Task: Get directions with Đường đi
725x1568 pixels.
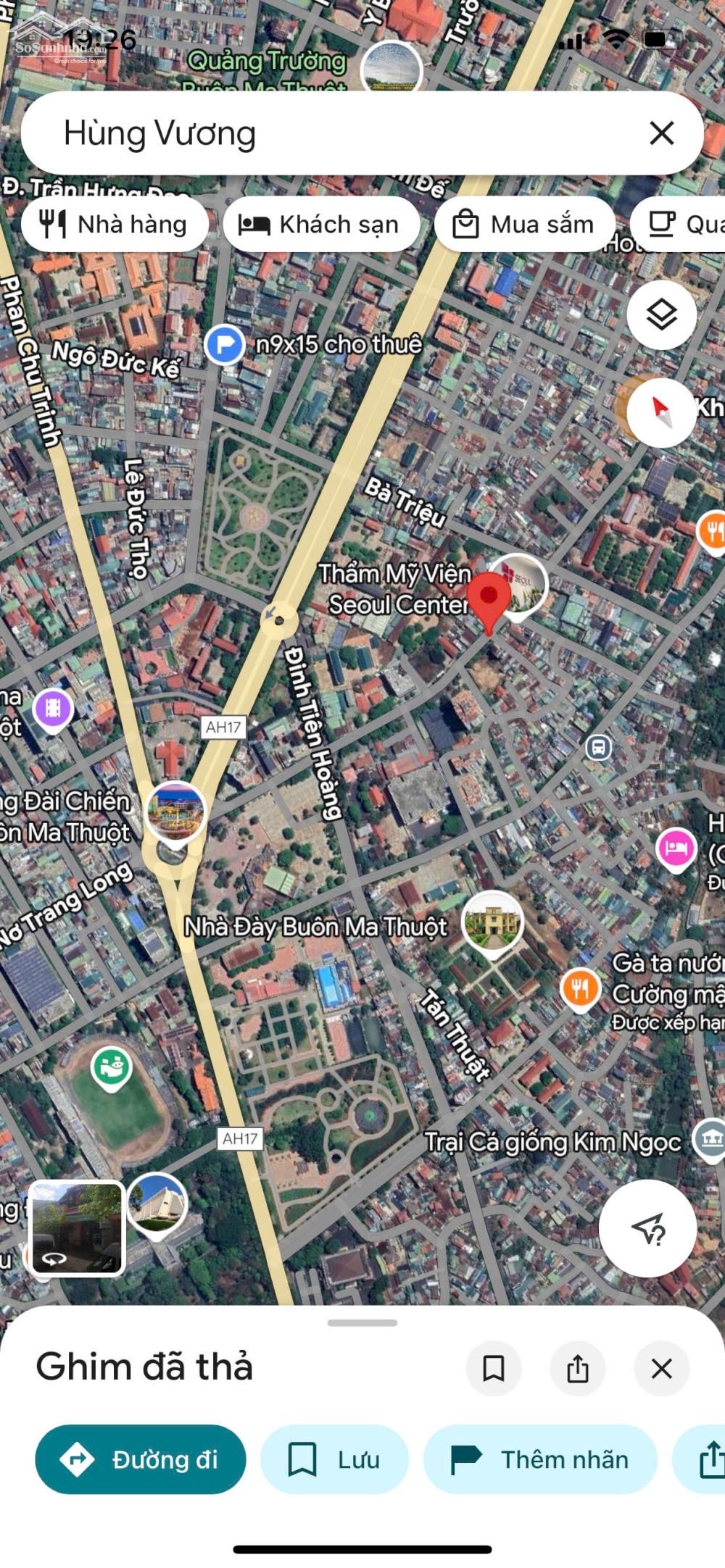Action: coord(141,1459)
